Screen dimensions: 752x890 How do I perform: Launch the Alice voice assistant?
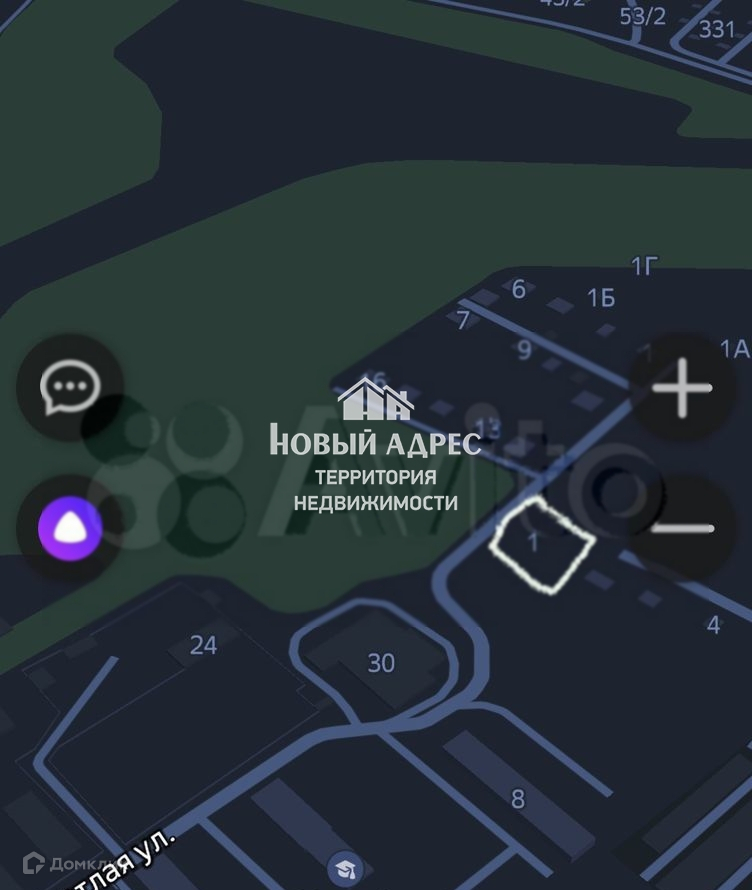coord(69,527)
